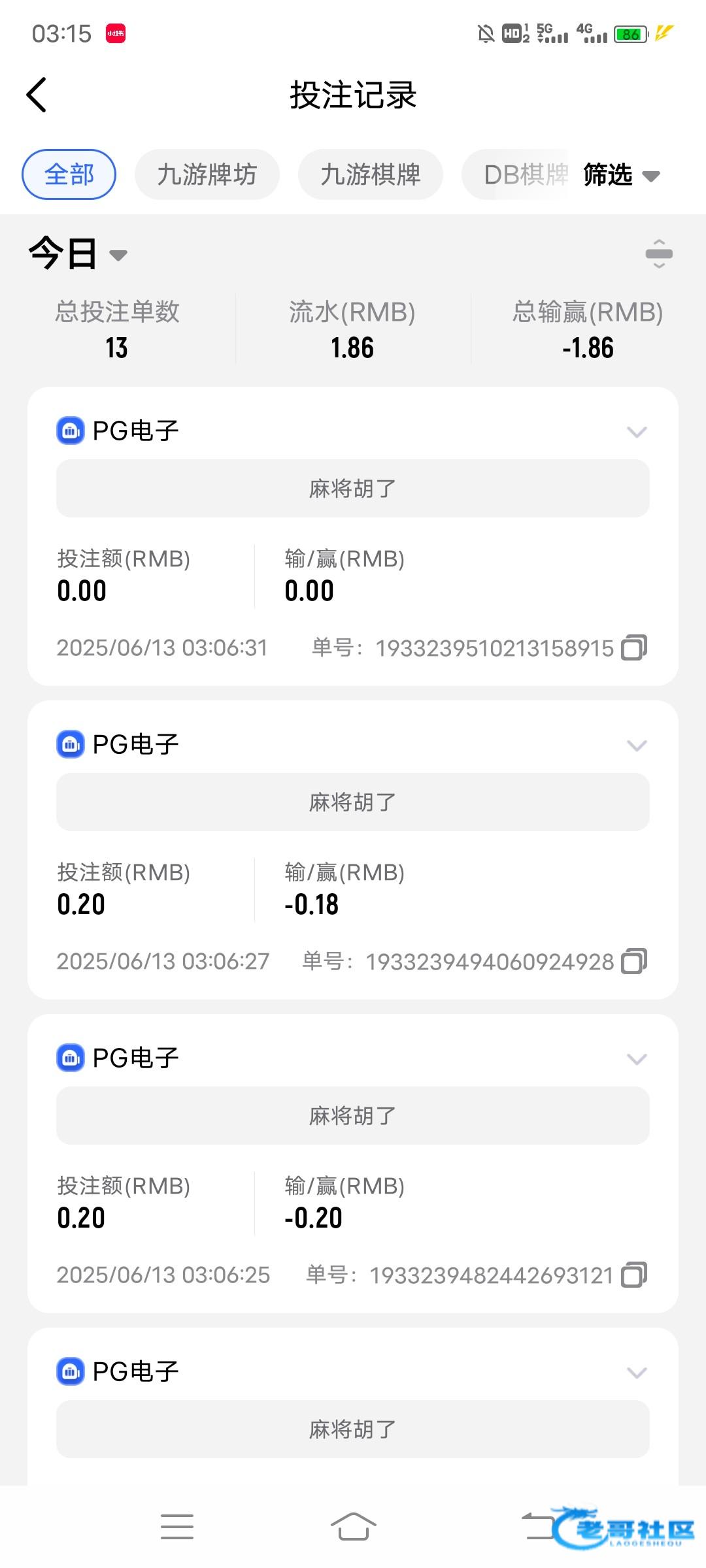Open the 筛选 filter dropdown
Image resolution: width=706 pixels, height=1568 pixels.
click(x=621, y=175)
